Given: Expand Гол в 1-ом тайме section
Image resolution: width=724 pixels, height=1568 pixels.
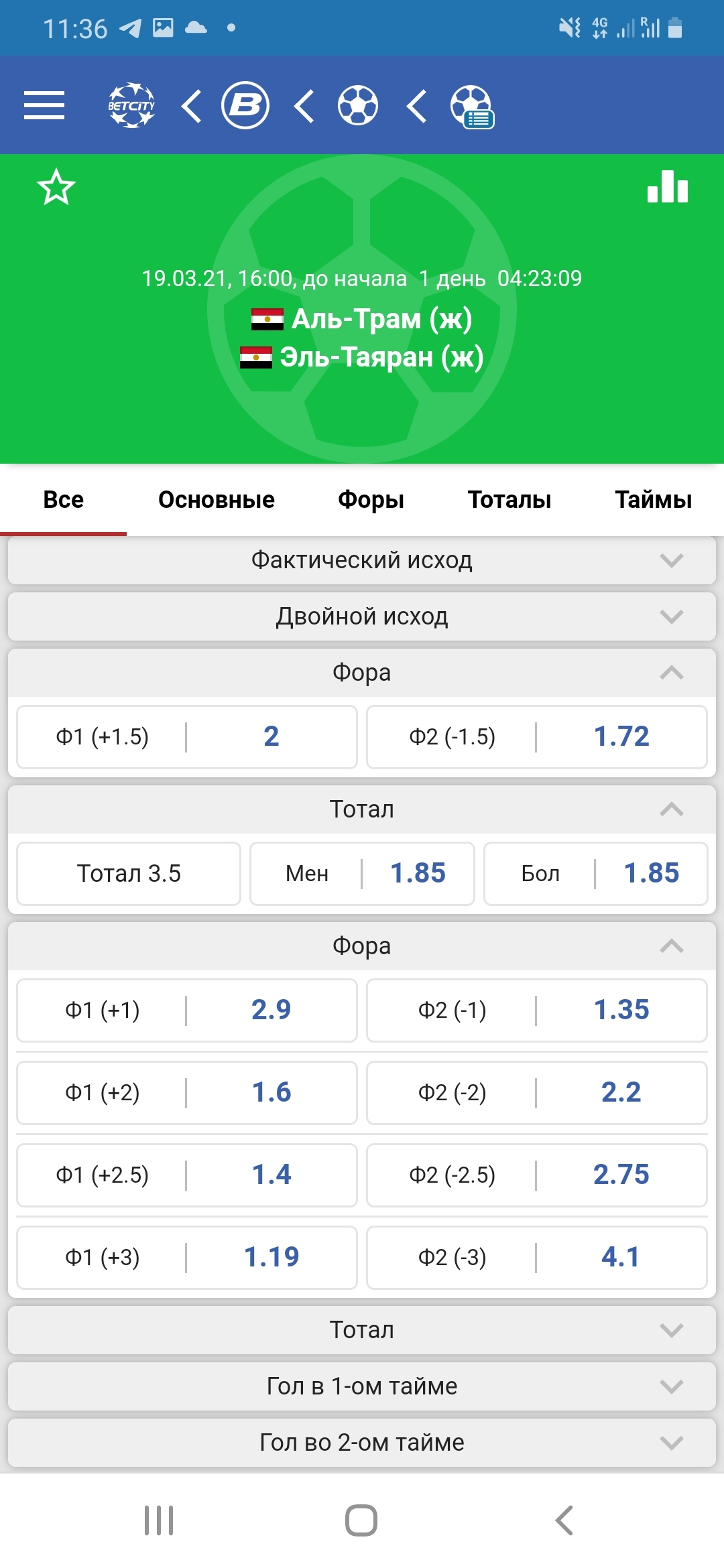Looking at the screenshot, I should point(362,1386).
